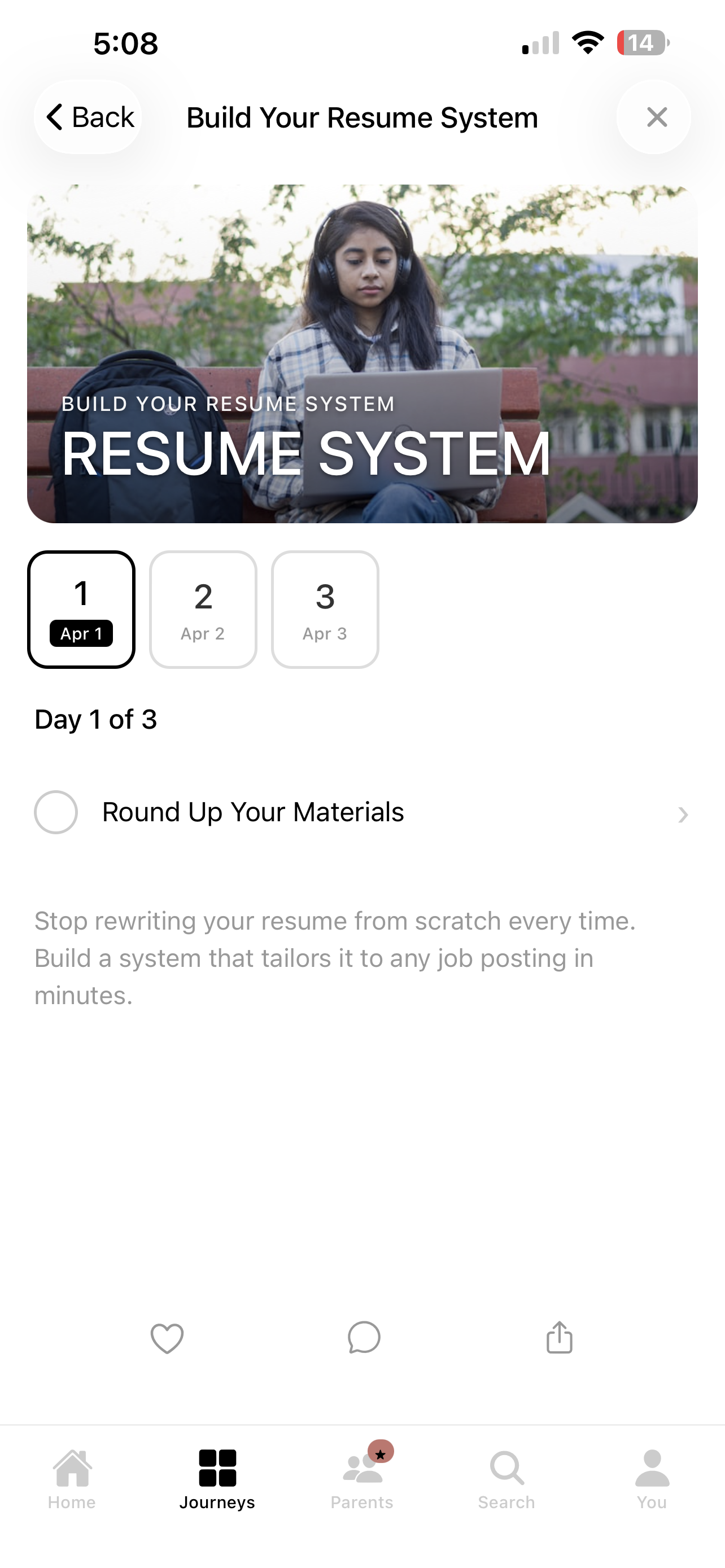Image resolution: width=725 pixels, height=1568 pixels.
Task: Share this resume journey
Action: tap(559, 1338)
